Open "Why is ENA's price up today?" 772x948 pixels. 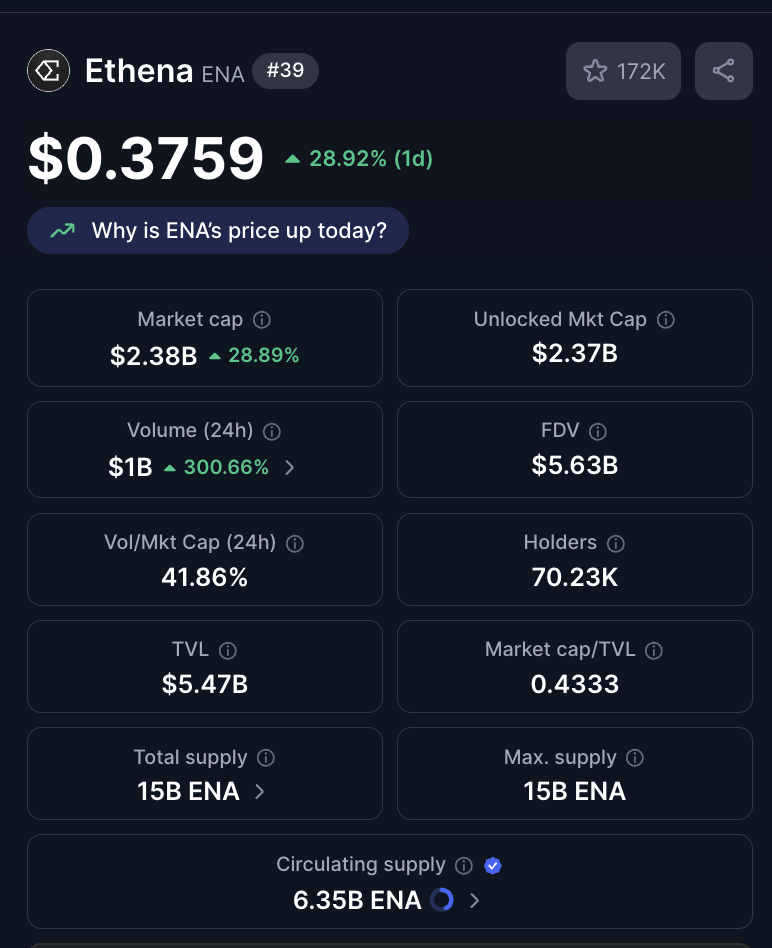click(218, 231)
